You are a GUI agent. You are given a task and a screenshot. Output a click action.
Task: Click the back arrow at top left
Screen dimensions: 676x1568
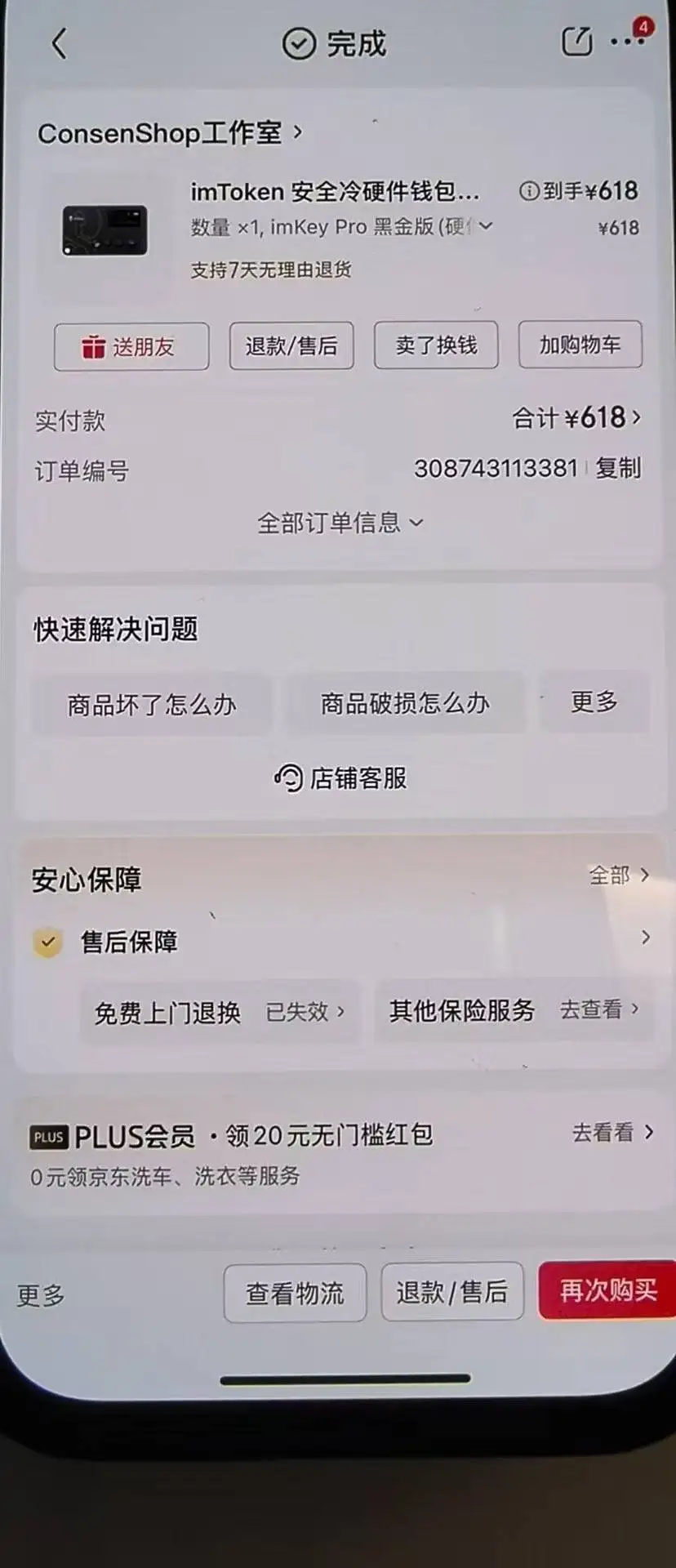58,44
